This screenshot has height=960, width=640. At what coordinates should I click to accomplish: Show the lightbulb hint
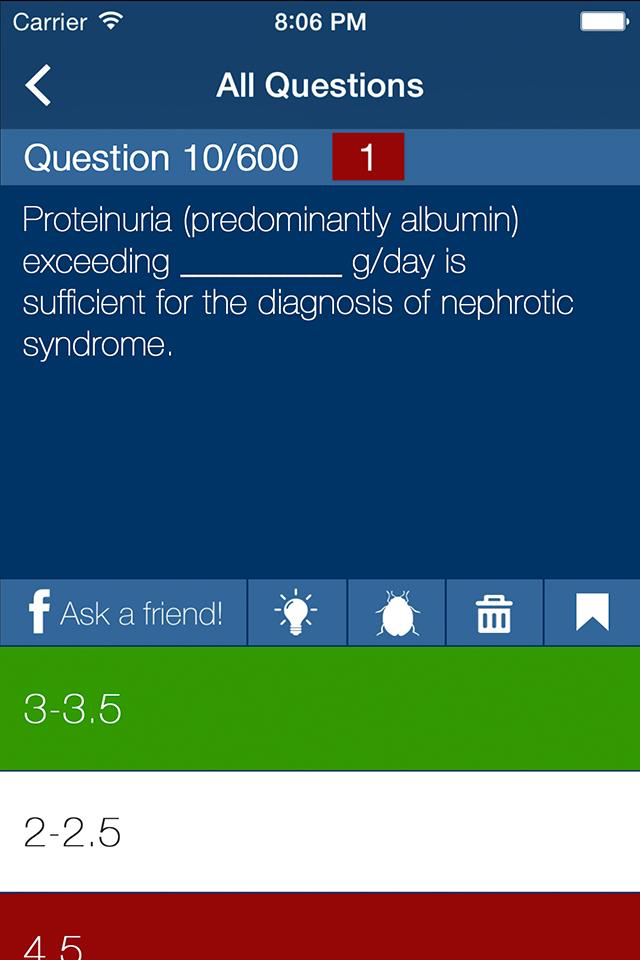pyautogui.click(x=297, y=613)
